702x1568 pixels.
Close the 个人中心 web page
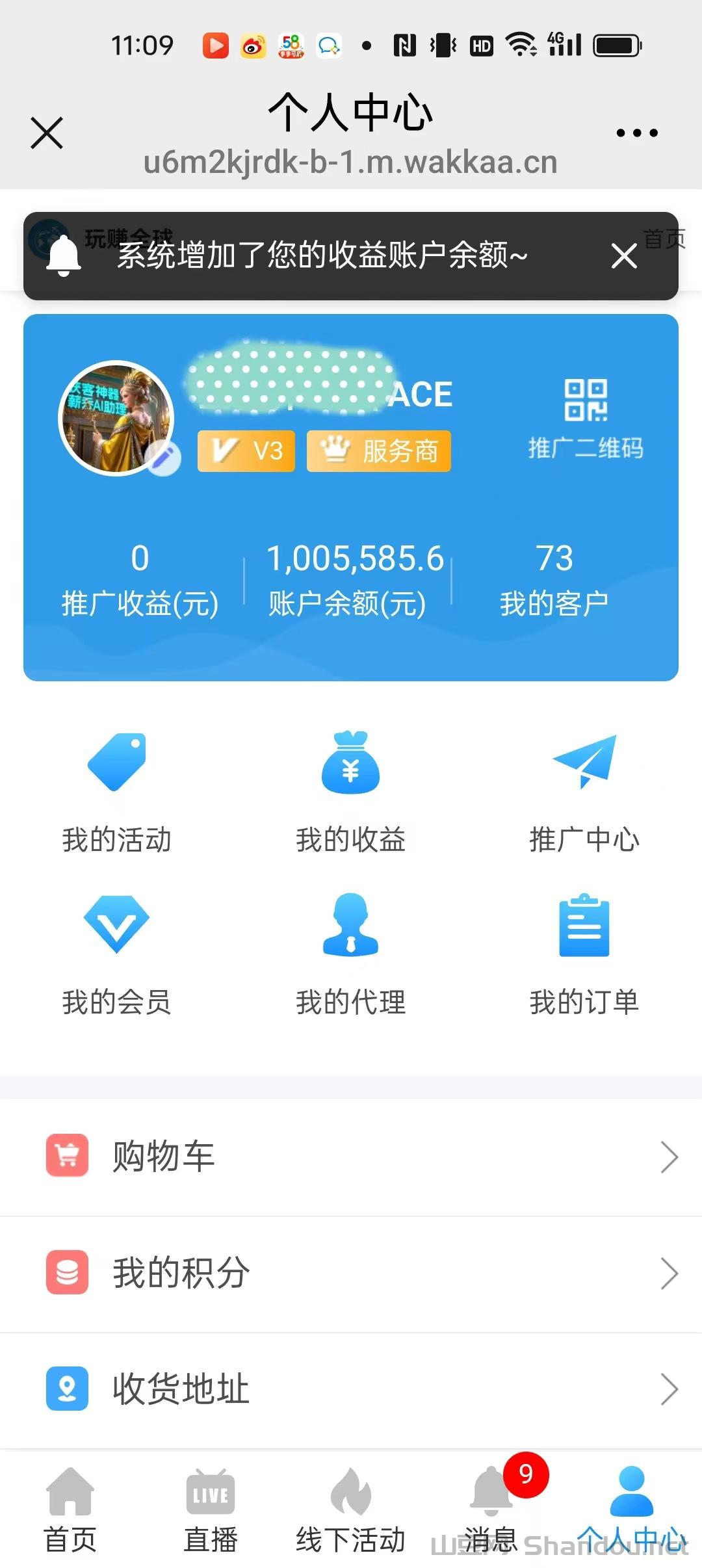pos(47,133)
